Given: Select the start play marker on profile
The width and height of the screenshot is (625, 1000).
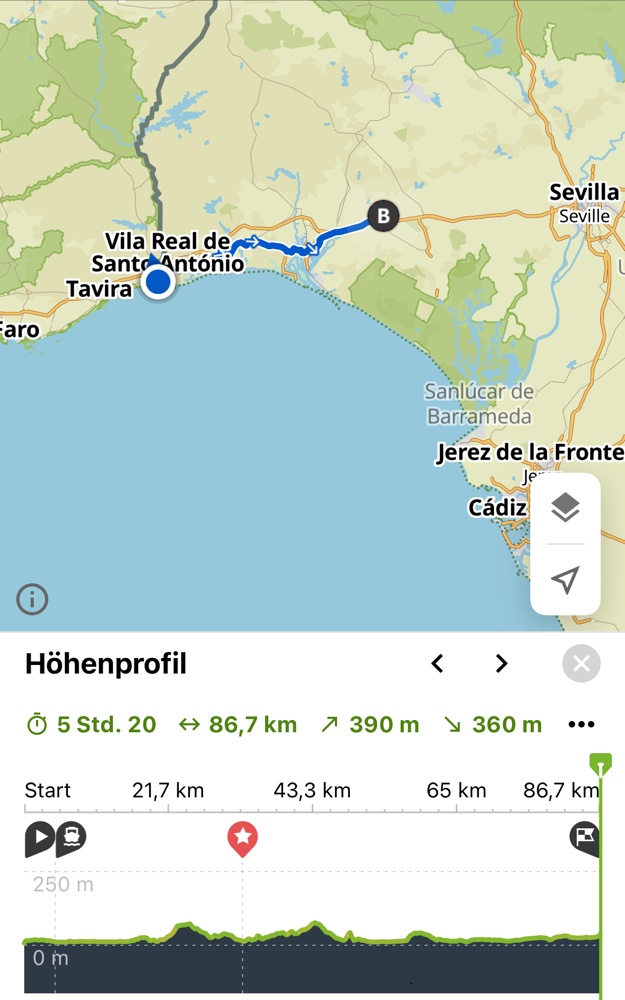Looking at the screenshot, I should pyautogui.click(x=39, y=838).
